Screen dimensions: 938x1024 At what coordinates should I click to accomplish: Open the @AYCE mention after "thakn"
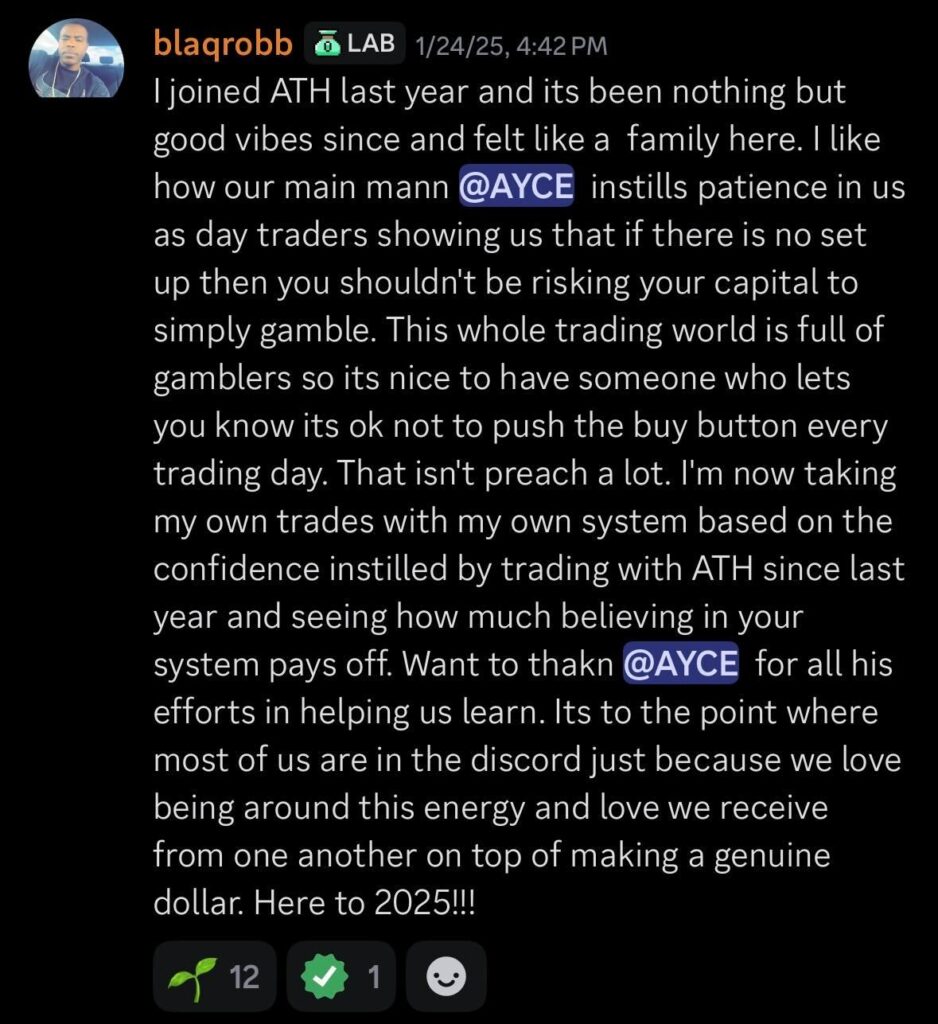(x=680, y=663)
